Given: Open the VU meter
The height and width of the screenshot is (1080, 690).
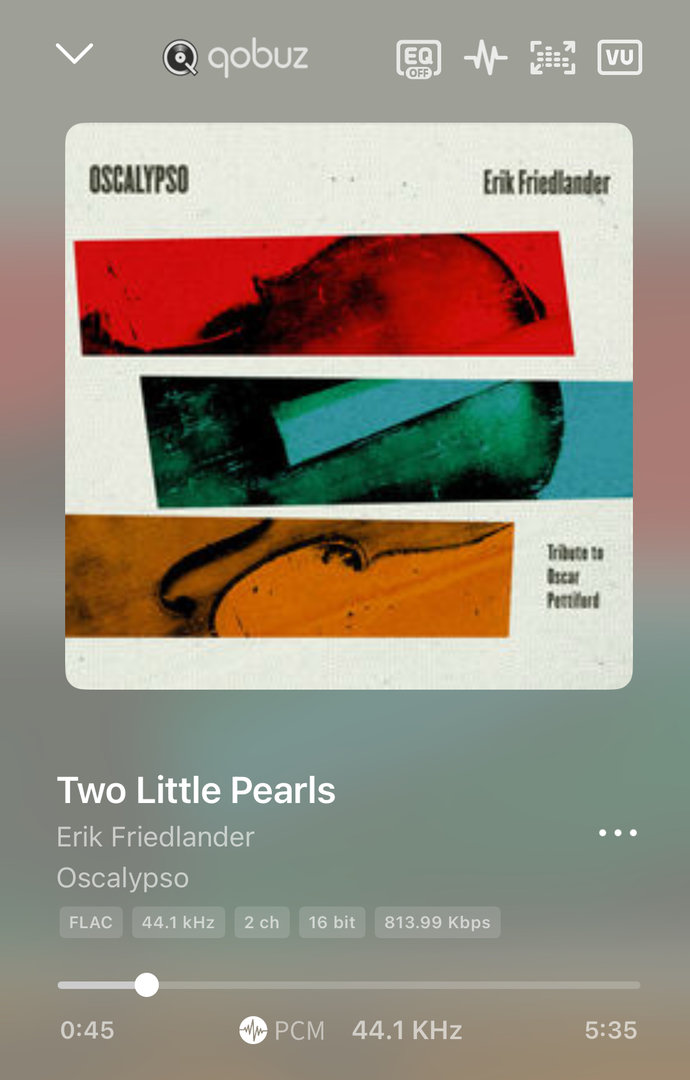Looking at the screenshot, I should pyautogui.click(x=619, y=58).
